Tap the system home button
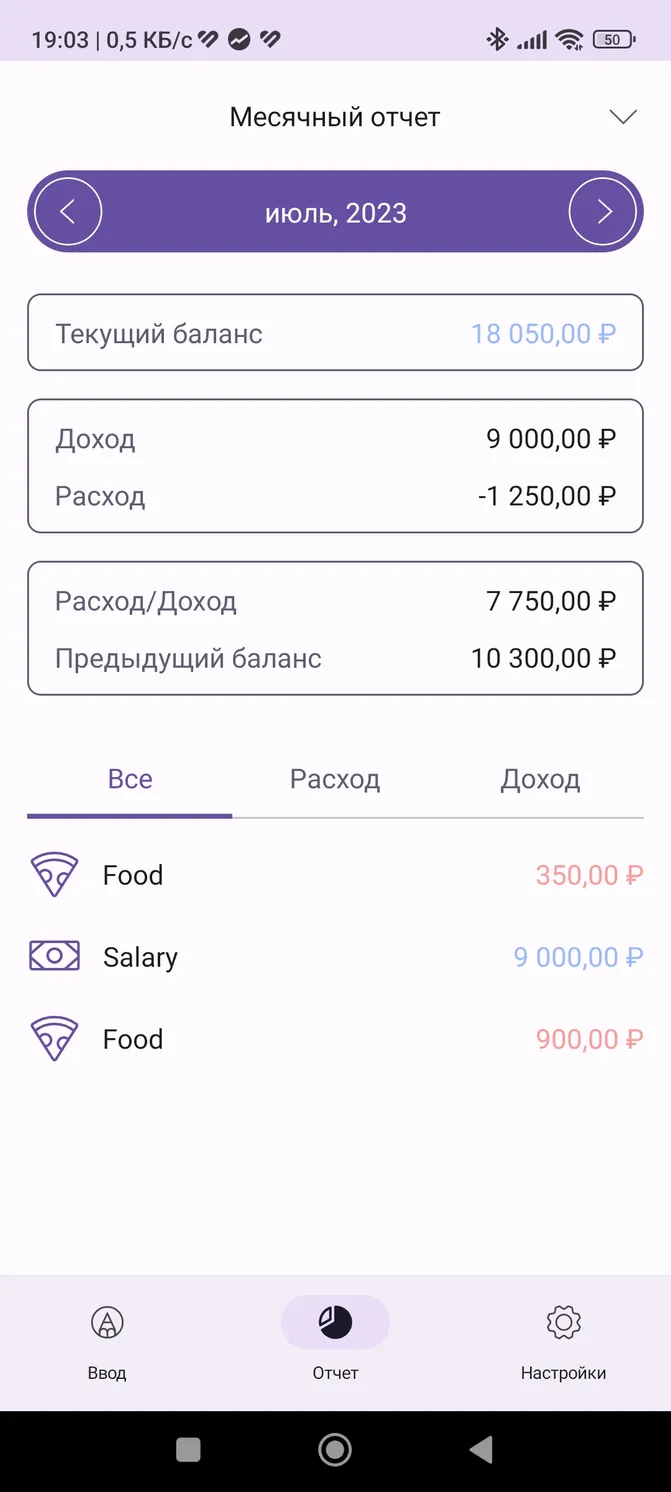 pyautogui.click(x=335, y=1450)
